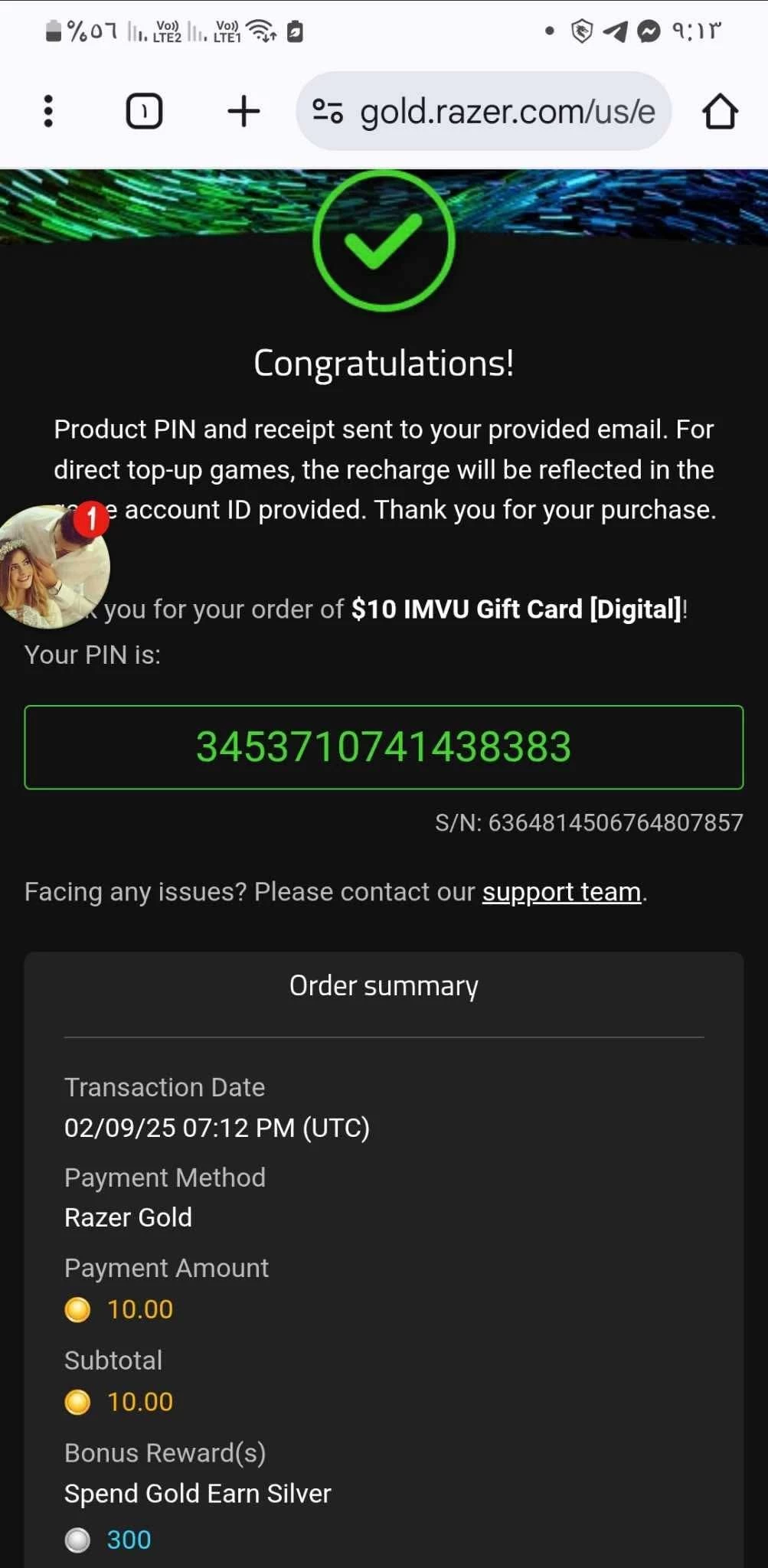Open a new browser tab
Viewport: 768px width, 1568px height.
(x=243, y=112)
